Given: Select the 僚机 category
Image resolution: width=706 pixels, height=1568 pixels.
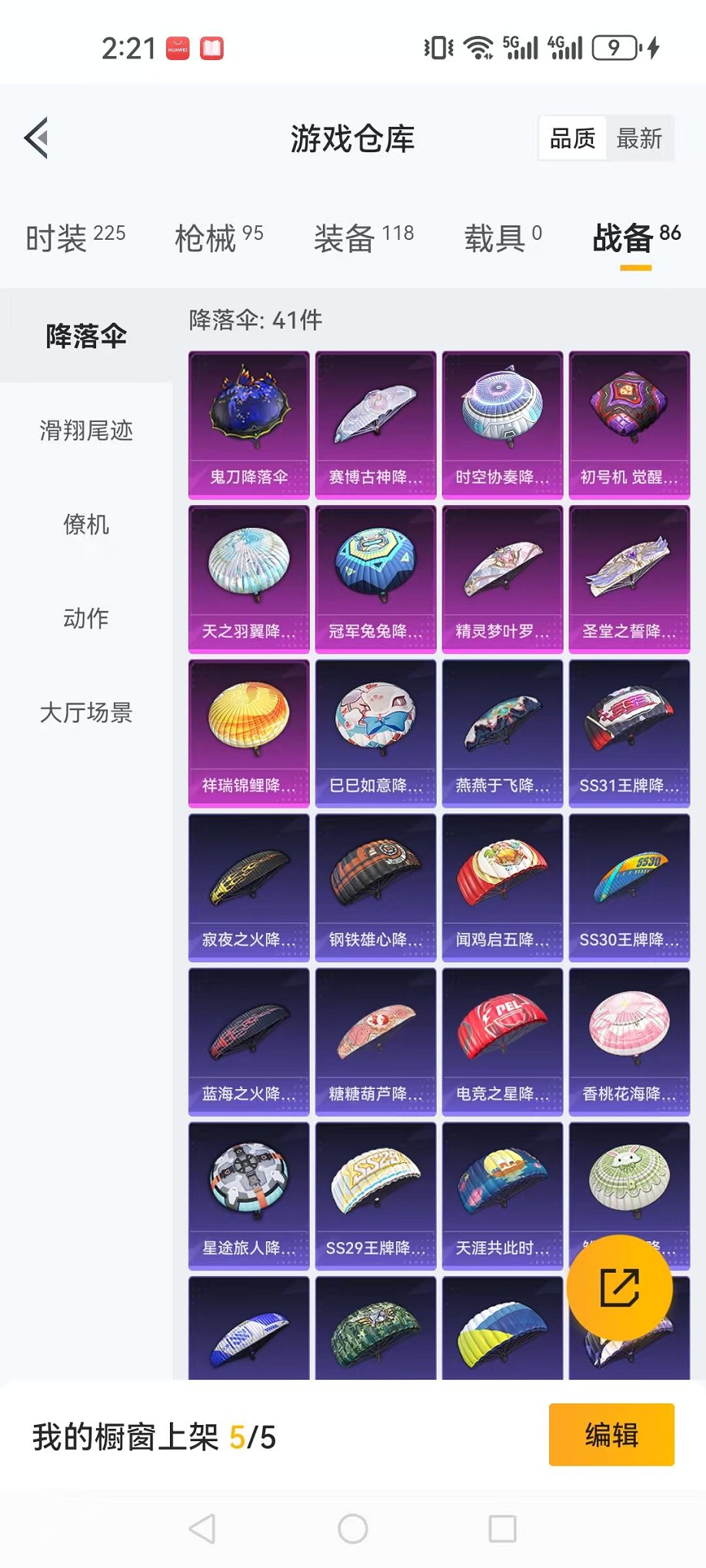Looking at the screenshot, I should pyautogui.click(x=86, y=525).
